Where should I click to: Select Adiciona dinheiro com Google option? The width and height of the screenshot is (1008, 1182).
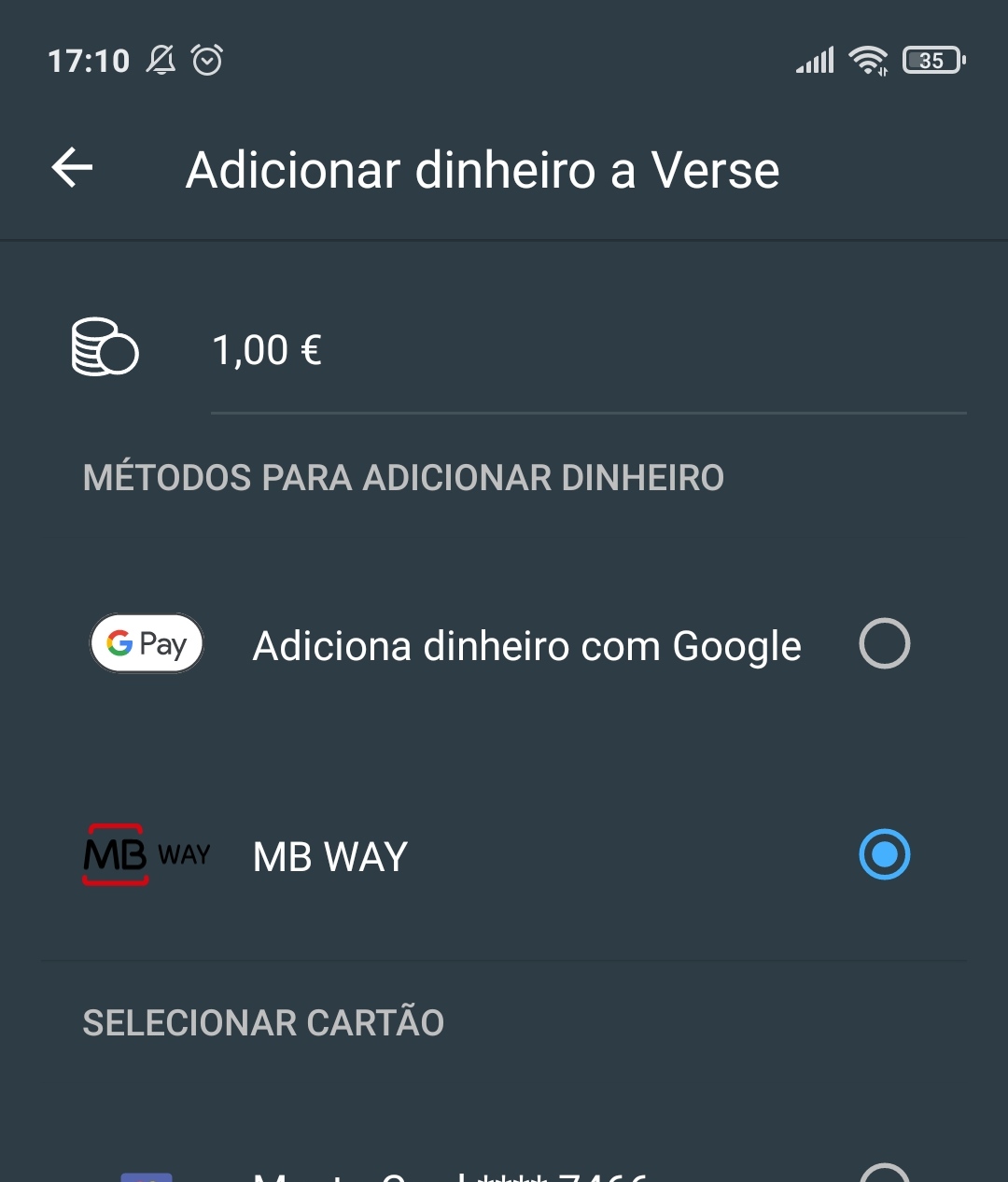coord(883,644)
